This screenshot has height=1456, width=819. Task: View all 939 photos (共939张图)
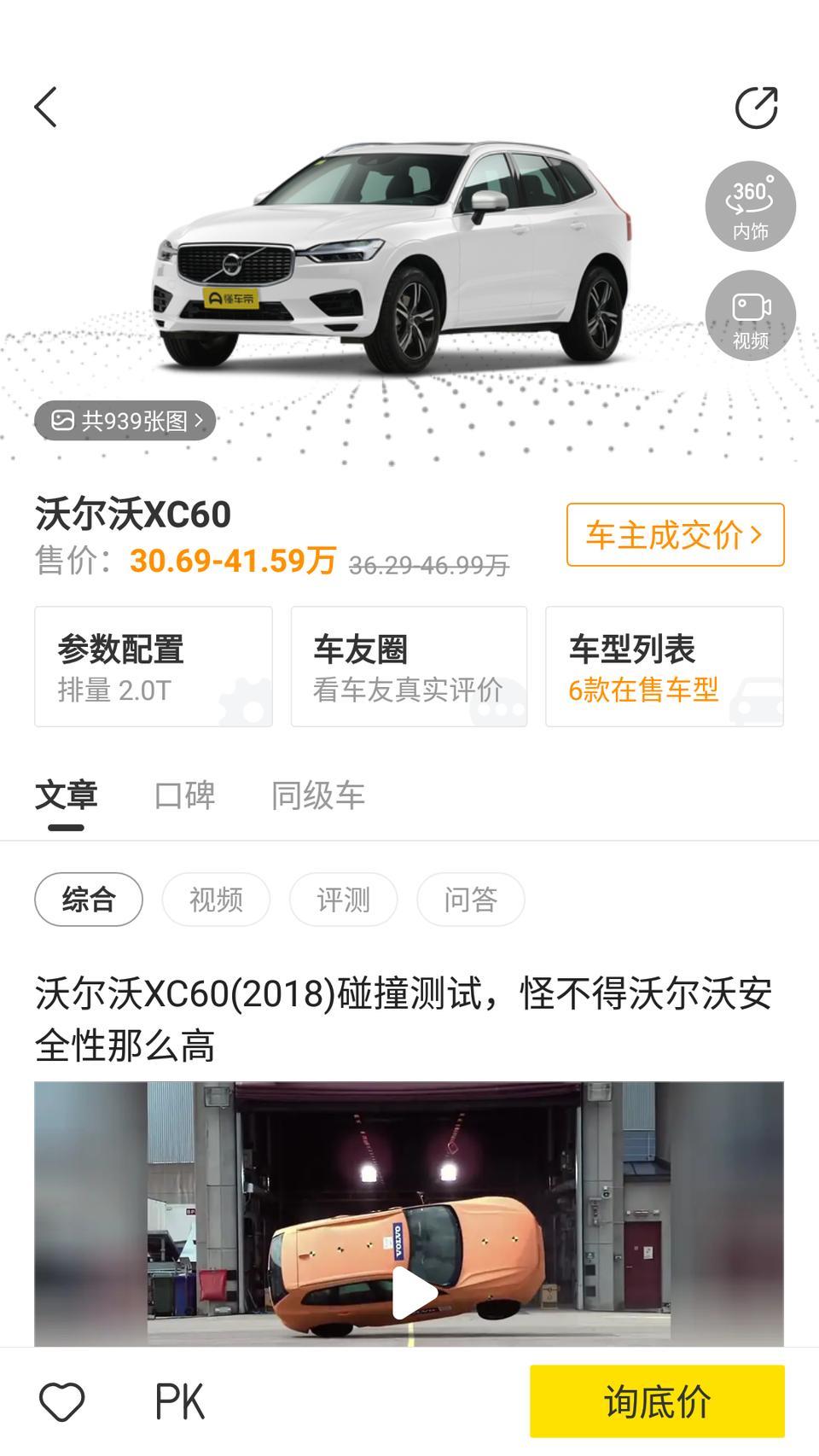tap(125, 421)
